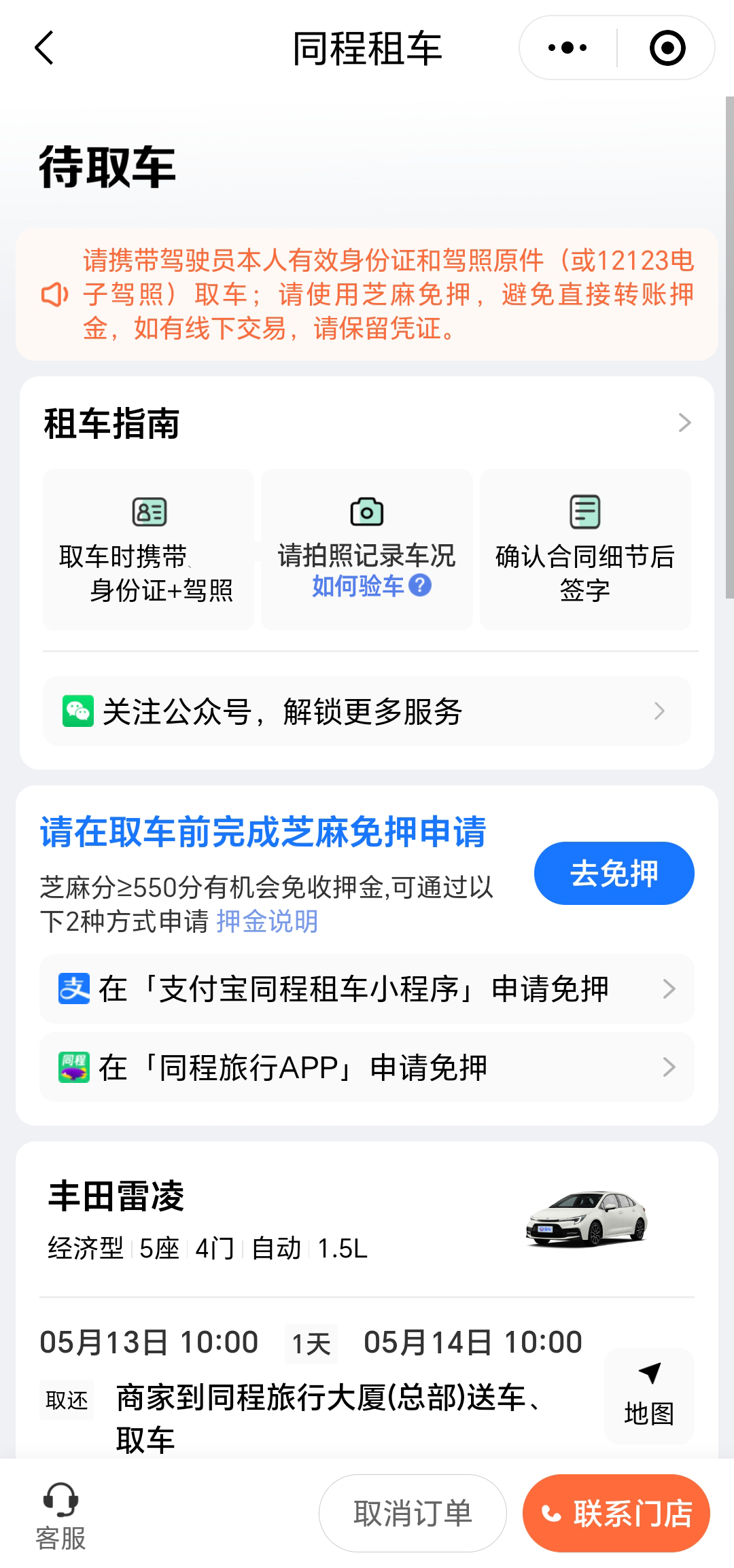Tap the 去免押 button

click(614, 873)
